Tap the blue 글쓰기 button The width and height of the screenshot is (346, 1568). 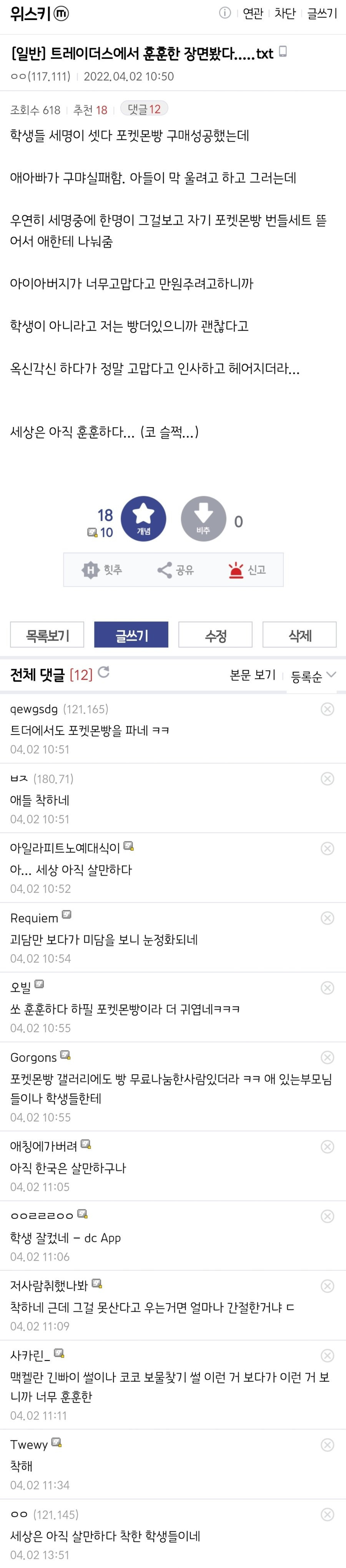click(131, 635)
